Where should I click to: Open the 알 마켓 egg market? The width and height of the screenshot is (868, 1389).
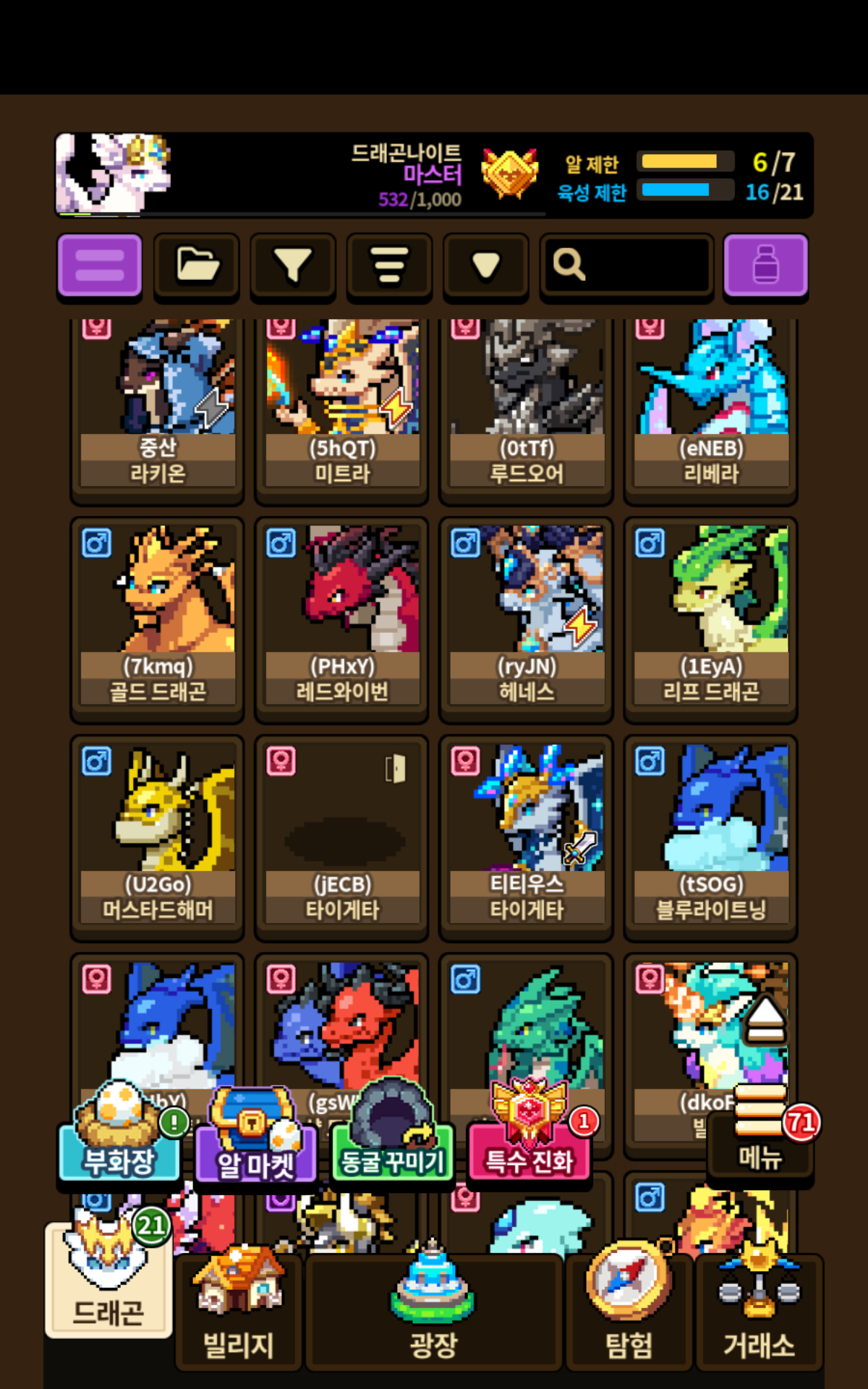pyautogui.click(x=256, y=1137)
